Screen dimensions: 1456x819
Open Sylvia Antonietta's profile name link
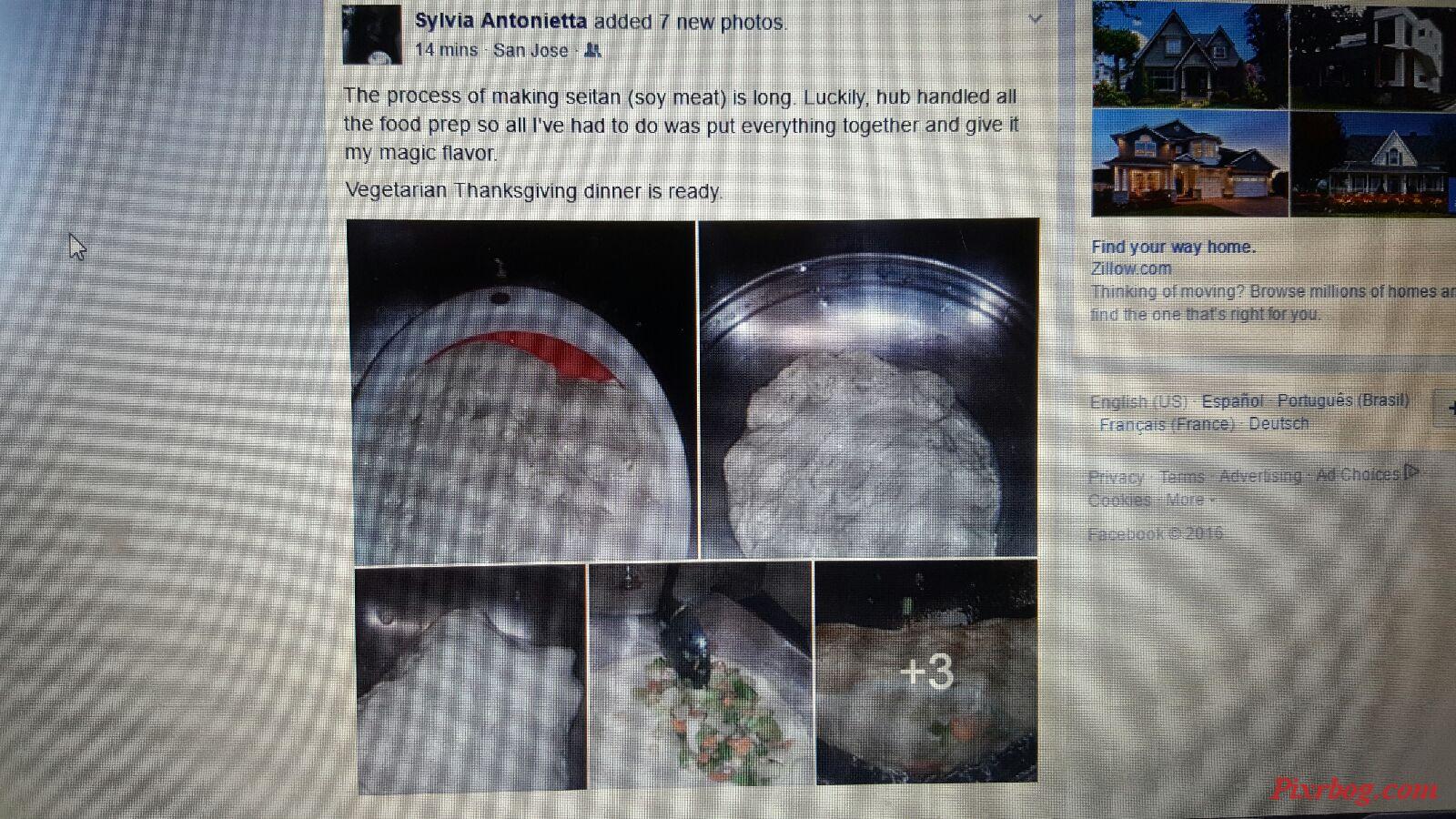point(500,21)
